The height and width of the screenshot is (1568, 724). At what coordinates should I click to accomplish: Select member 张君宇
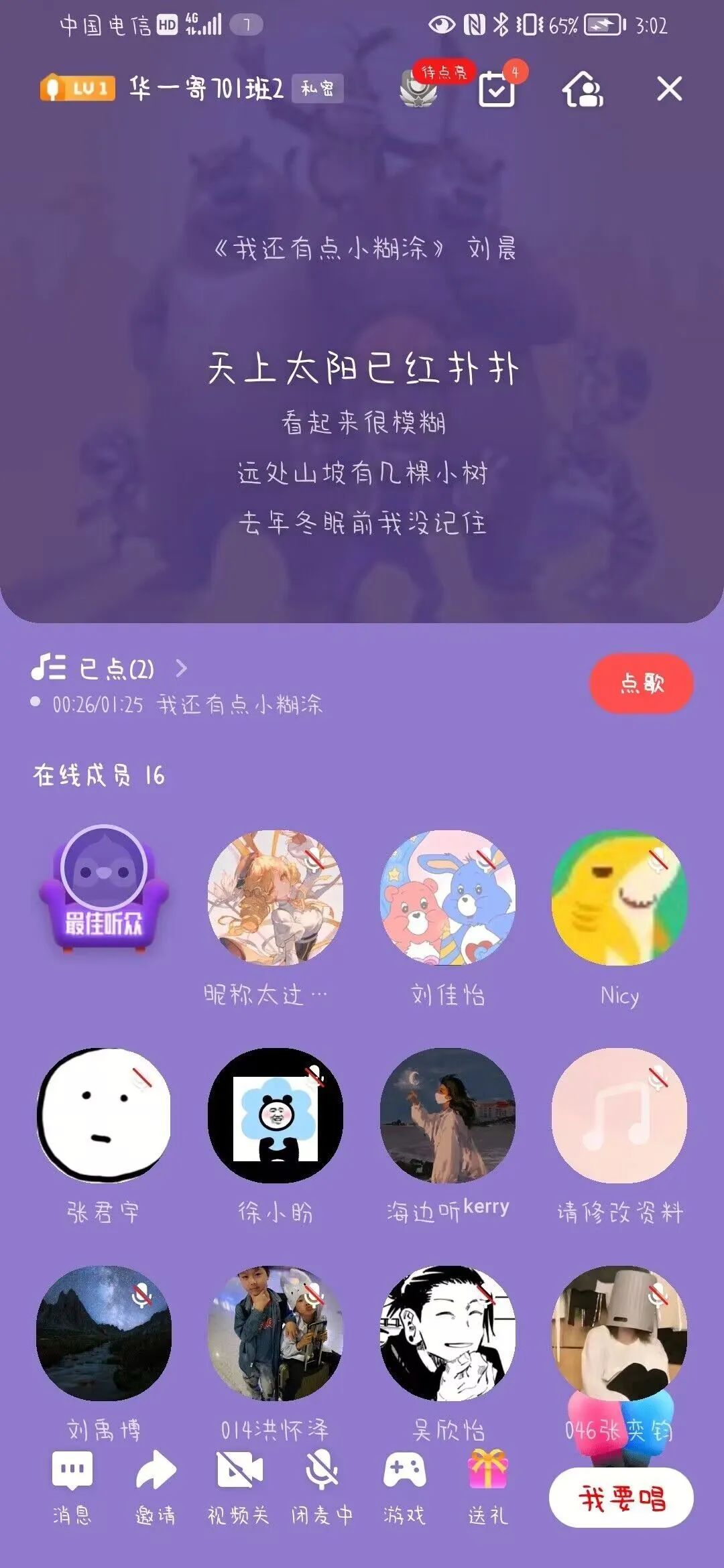104,1115
